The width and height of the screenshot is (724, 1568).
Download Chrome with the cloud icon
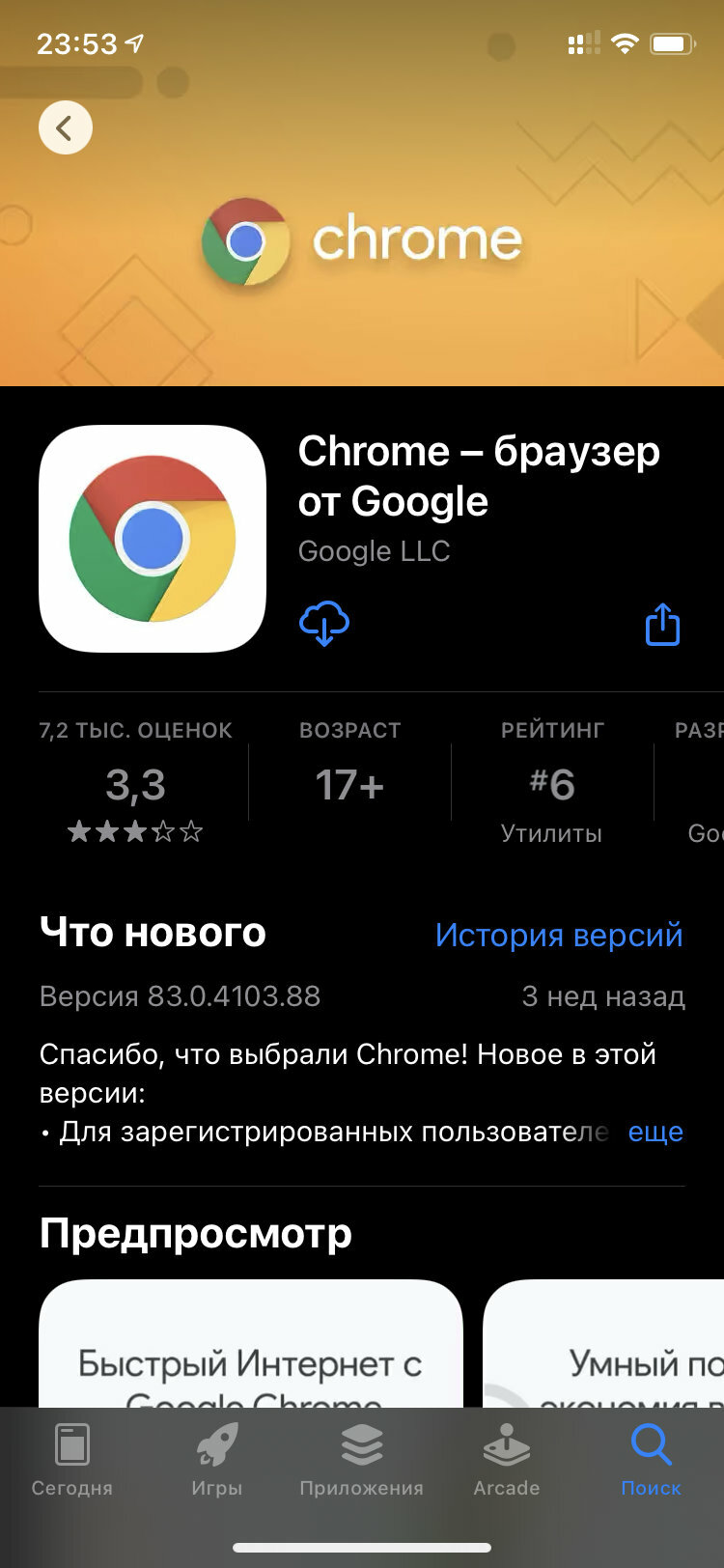pos(324,624)
